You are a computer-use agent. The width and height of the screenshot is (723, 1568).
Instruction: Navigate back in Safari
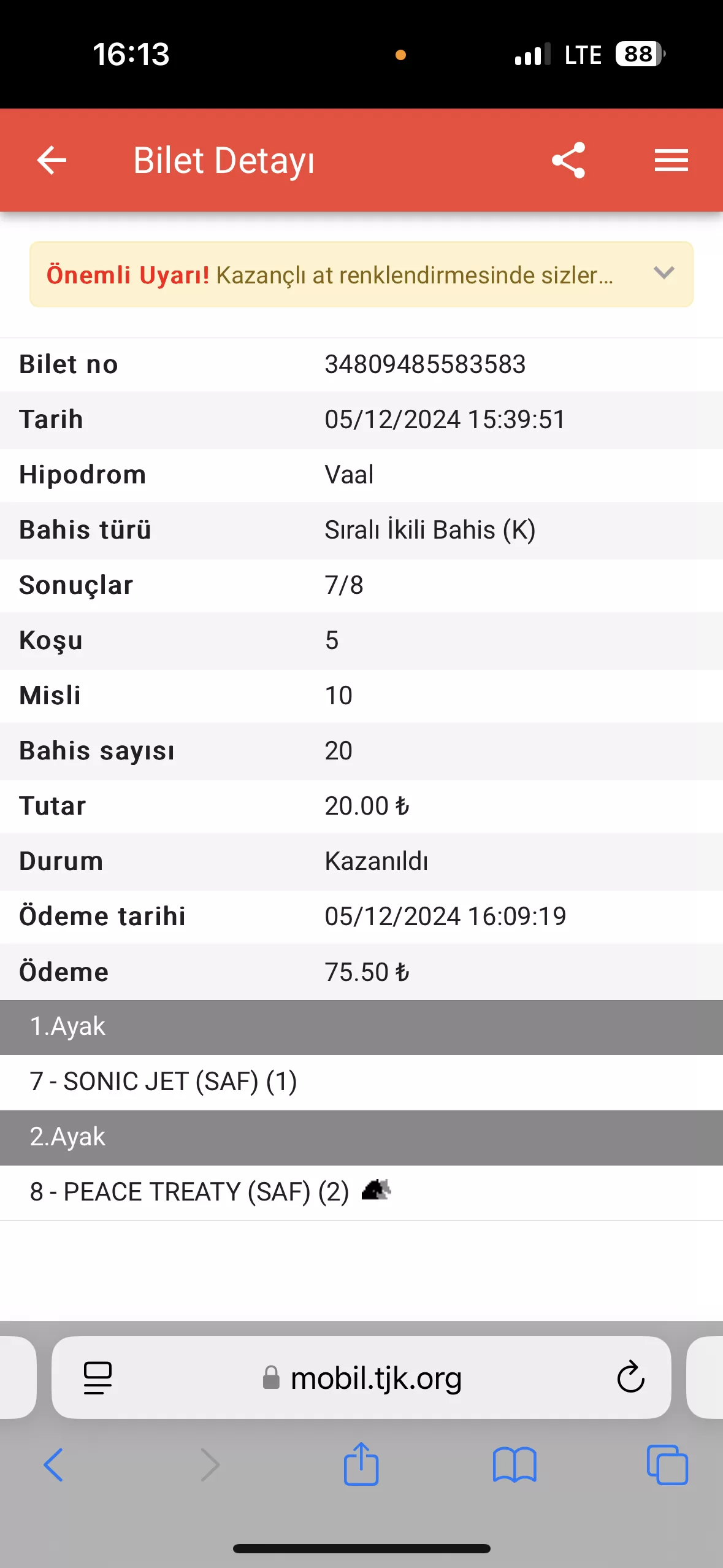54,1465
